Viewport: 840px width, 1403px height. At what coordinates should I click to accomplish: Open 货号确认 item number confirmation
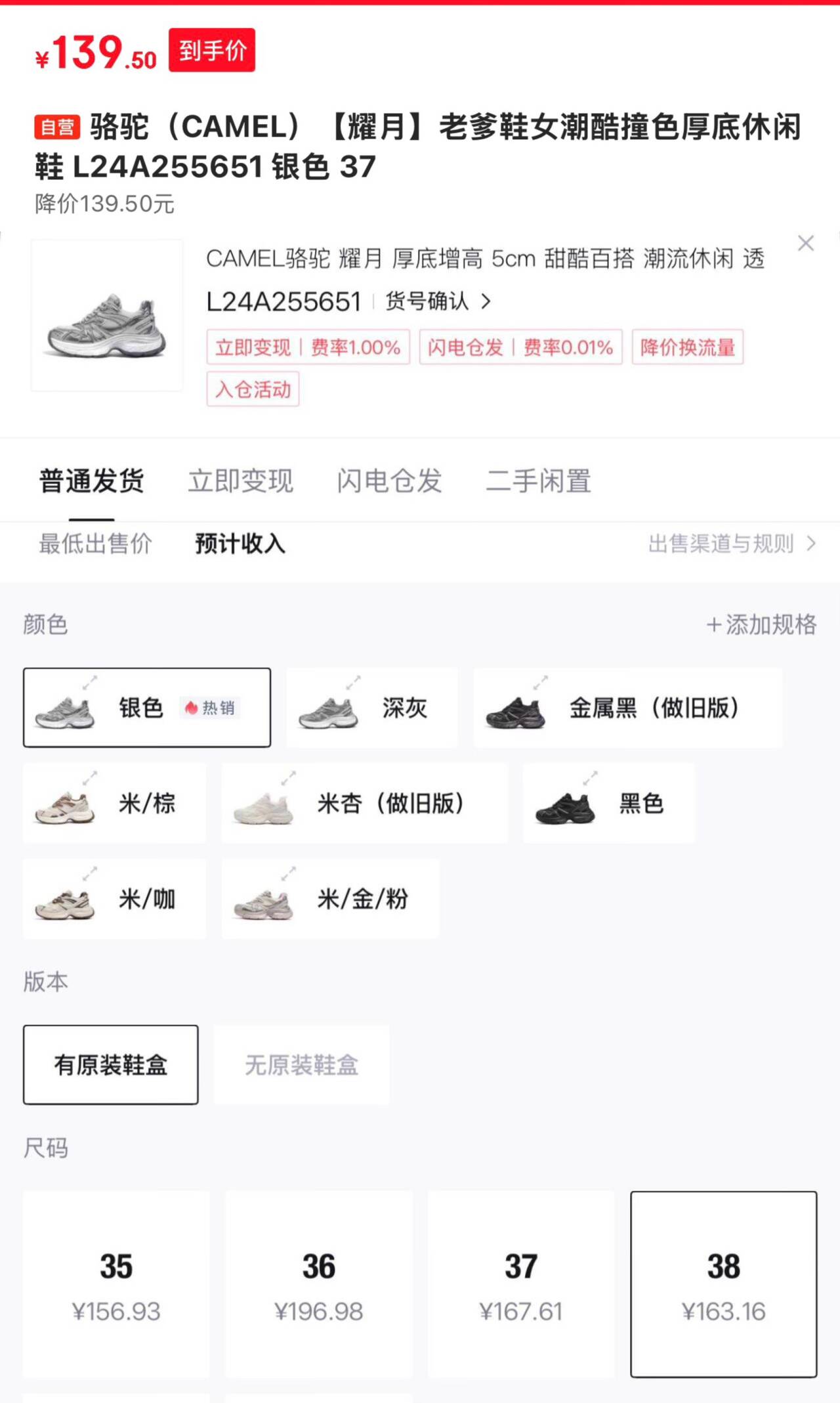pos(438,301)
